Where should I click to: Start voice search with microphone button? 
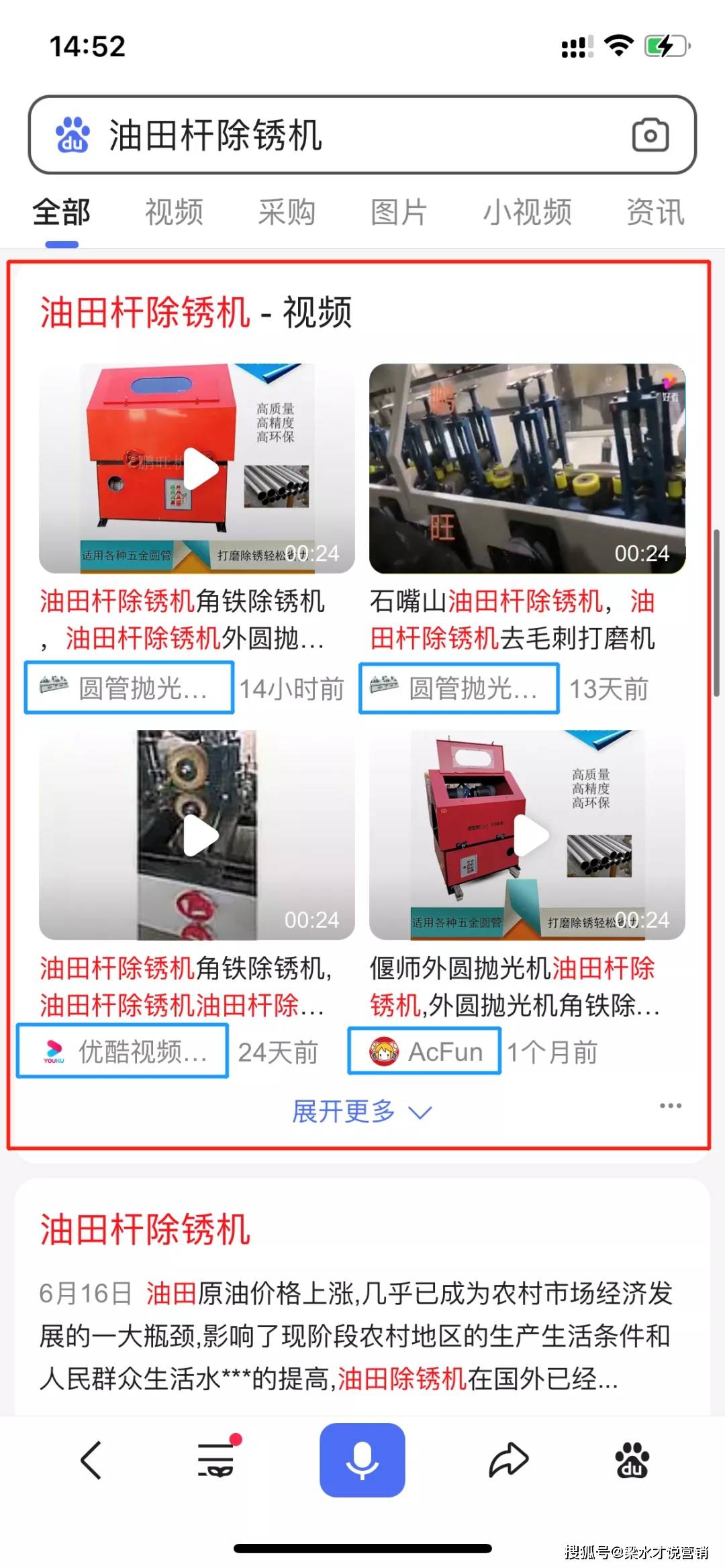[362, 1460]
